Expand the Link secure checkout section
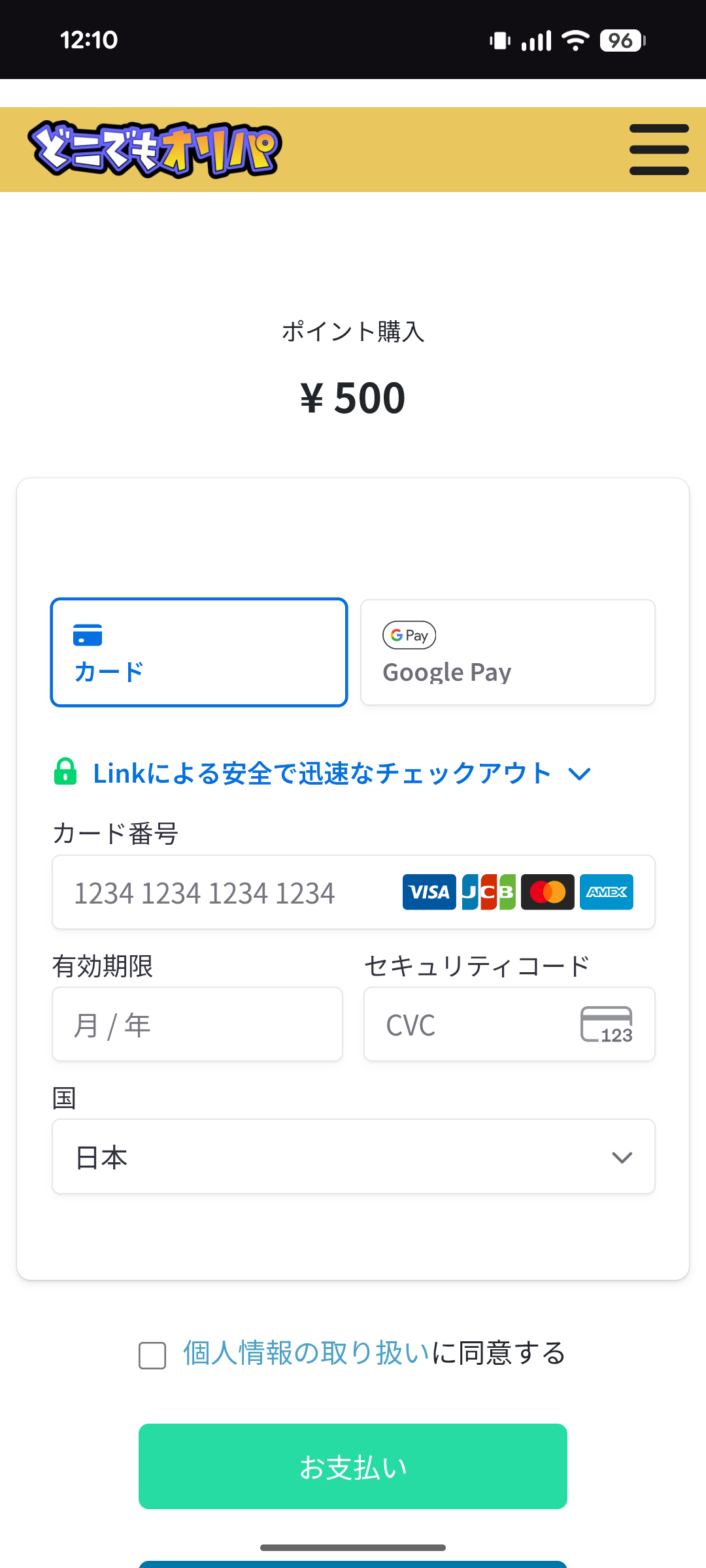The image size is (706, 1568). coord(323,774)
